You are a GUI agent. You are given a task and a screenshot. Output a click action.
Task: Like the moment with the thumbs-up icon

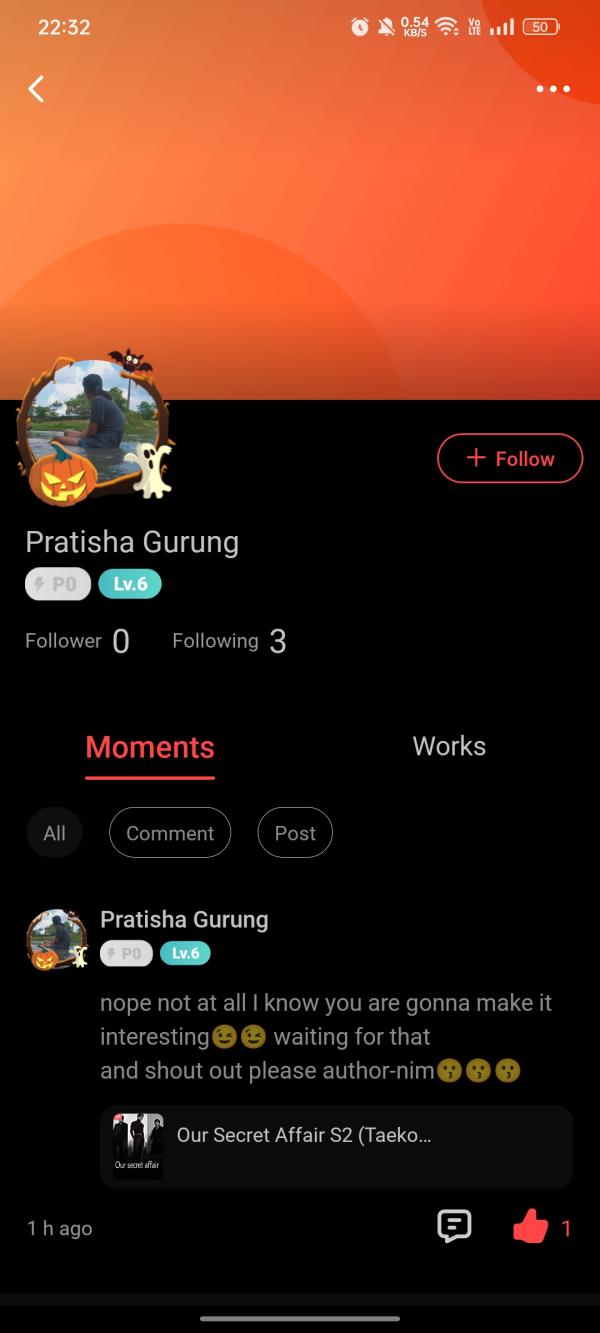(531, 1227)
